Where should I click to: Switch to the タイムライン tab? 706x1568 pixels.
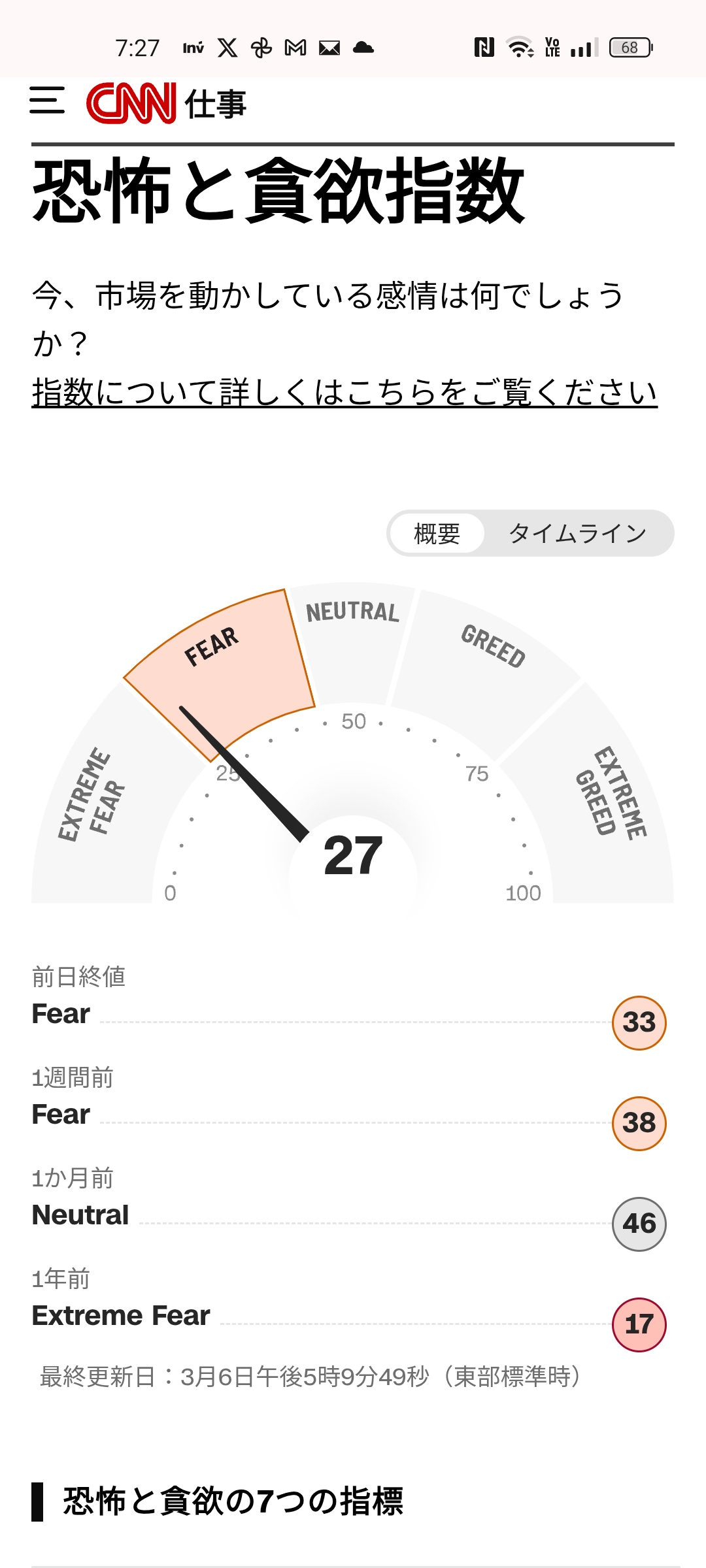[x=577, y=534]
